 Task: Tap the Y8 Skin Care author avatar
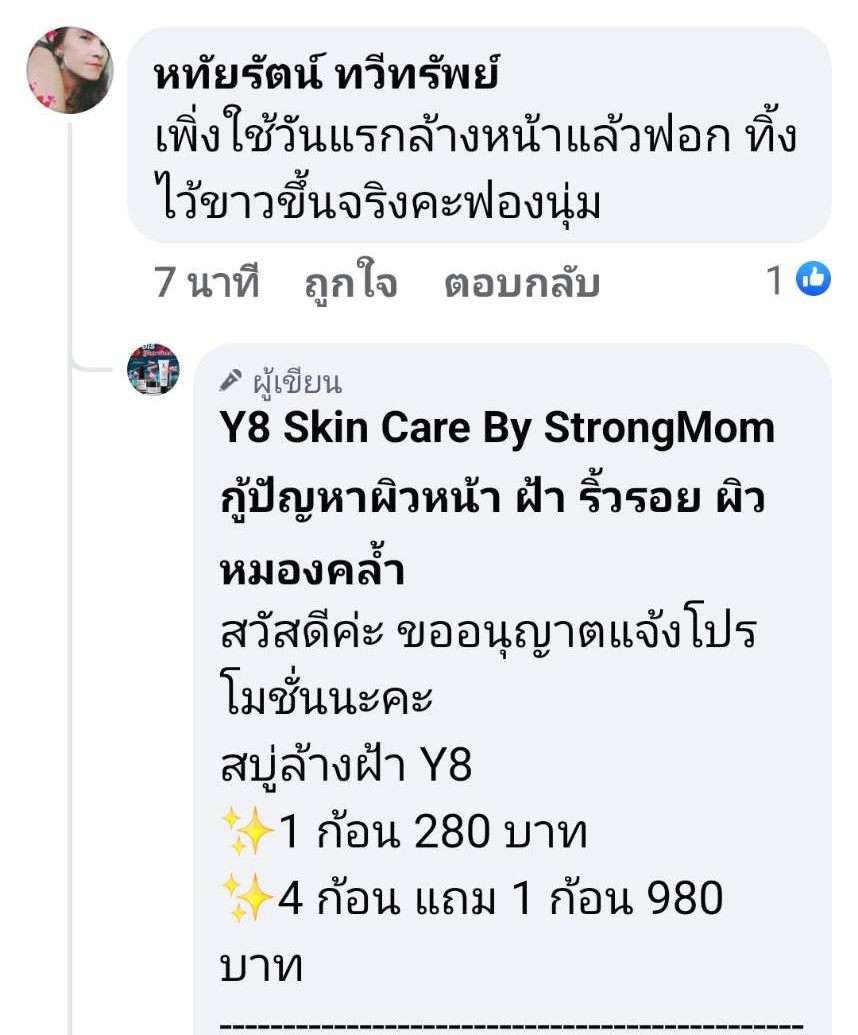tap(154, 369)
